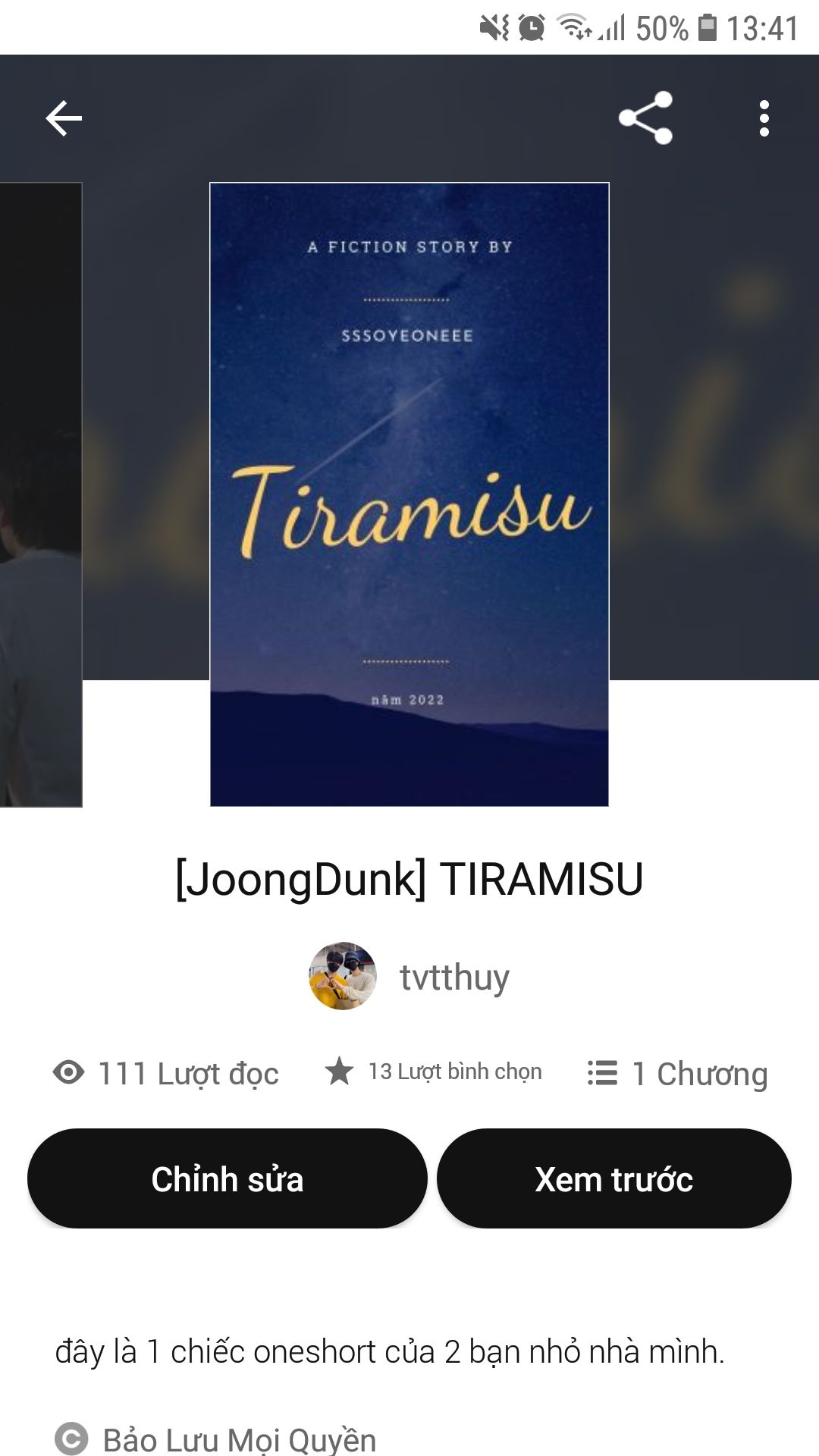Go back using the arrow icon
Screen dimensions: 819x1456
(x=64, y=118)
